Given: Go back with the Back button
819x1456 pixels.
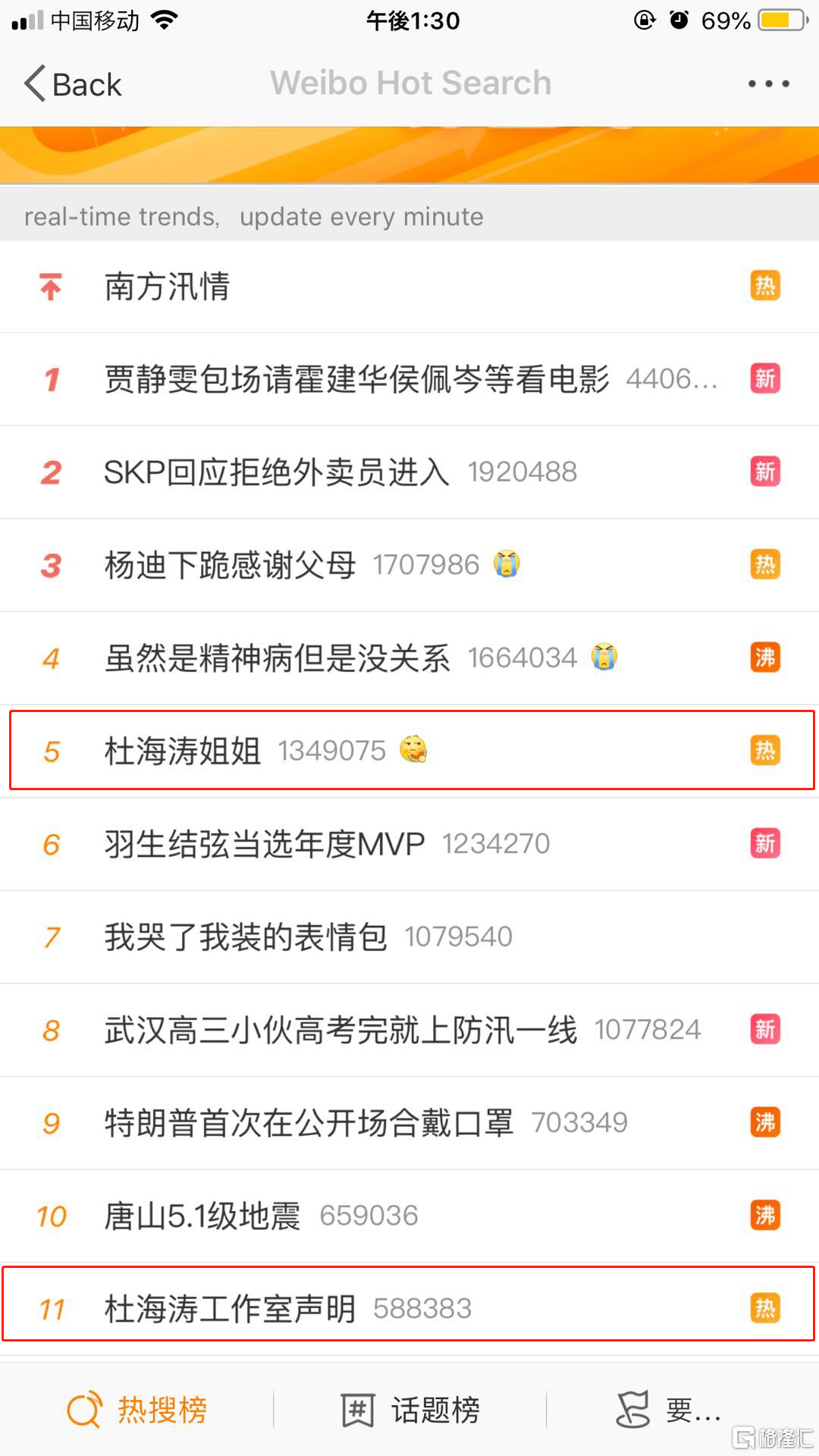Looking at the screenshot, I should pyautogui.click(x=73, y=83).
